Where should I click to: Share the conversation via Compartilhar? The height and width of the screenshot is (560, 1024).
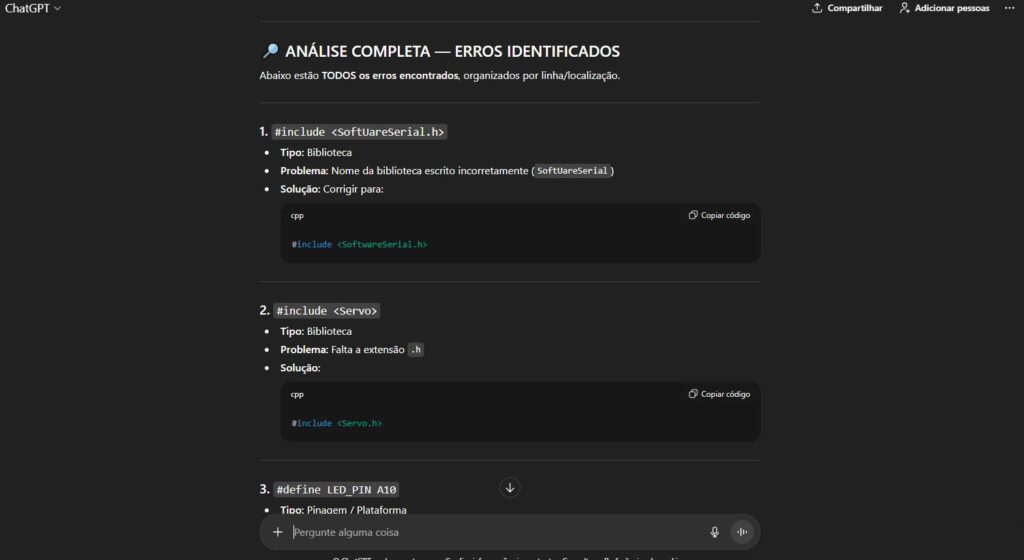point(847,8)
